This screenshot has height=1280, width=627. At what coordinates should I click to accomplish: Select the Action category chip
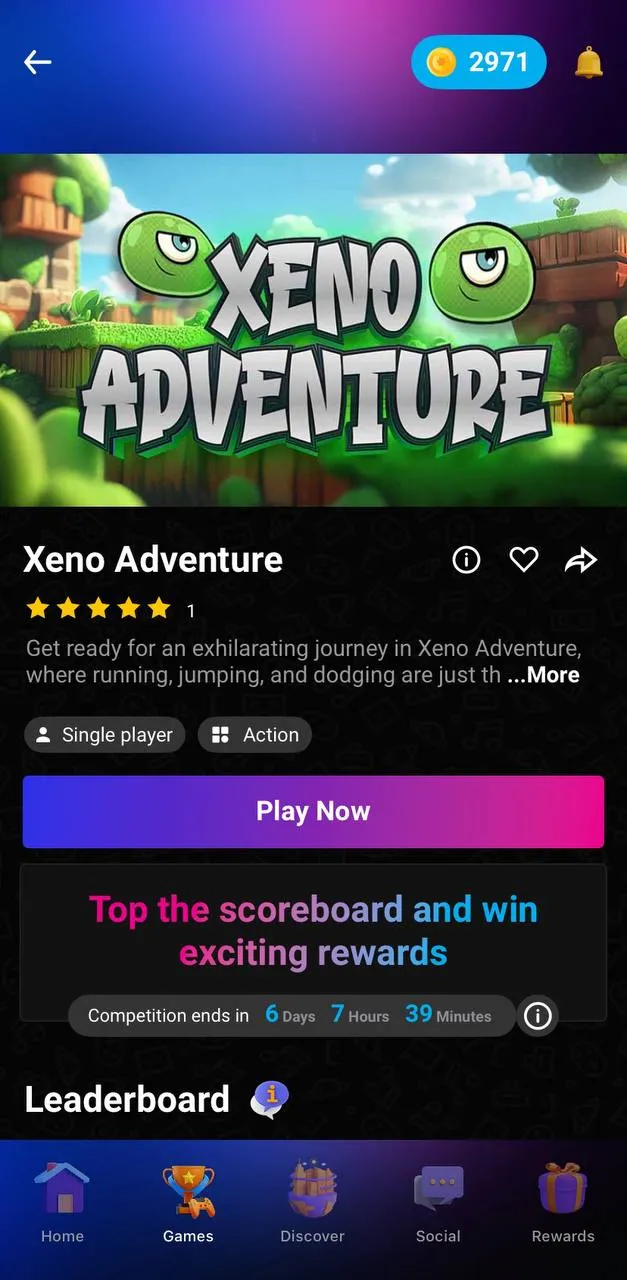[255, 735]
